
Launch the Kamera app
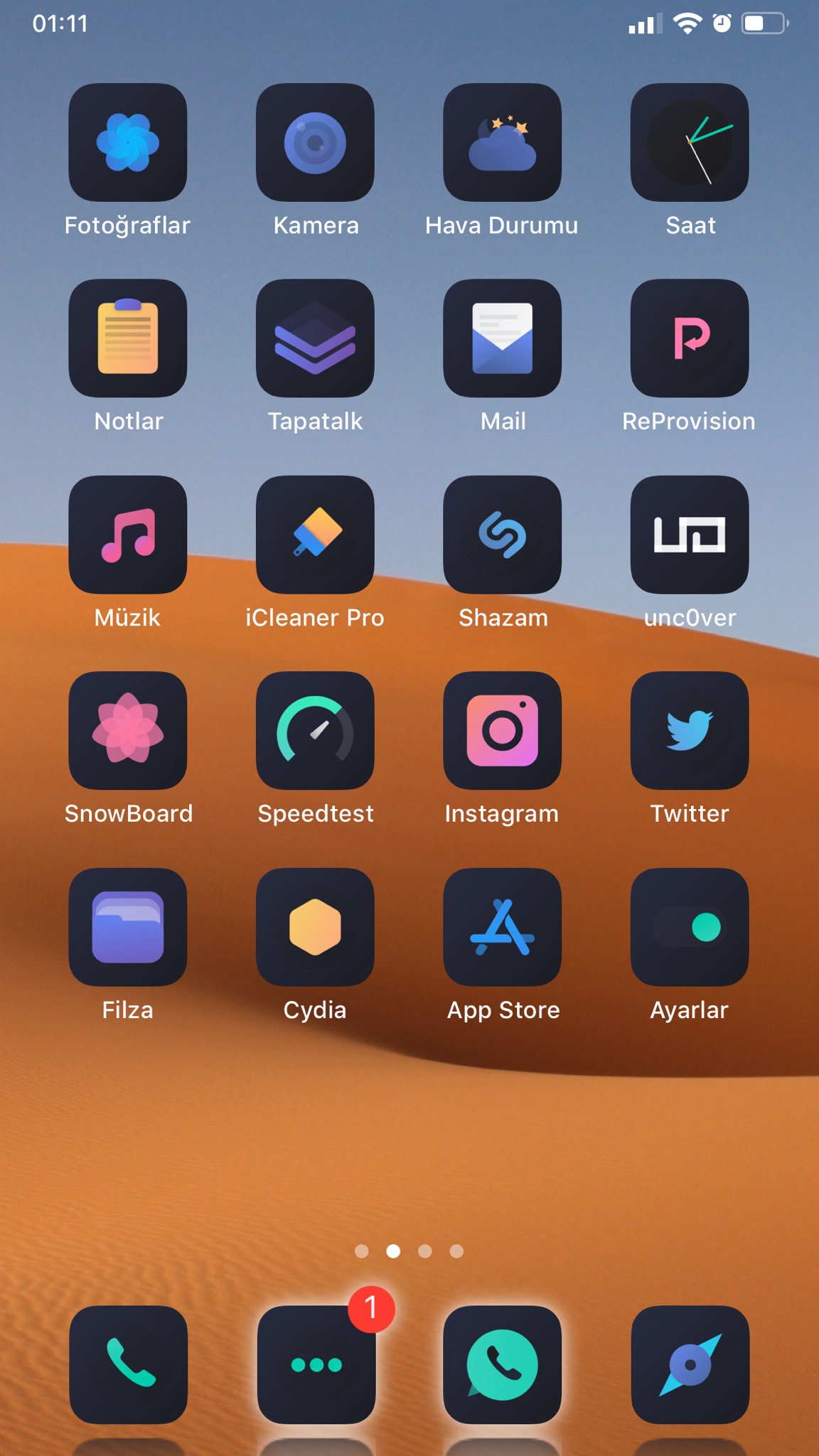pos(315,142)
